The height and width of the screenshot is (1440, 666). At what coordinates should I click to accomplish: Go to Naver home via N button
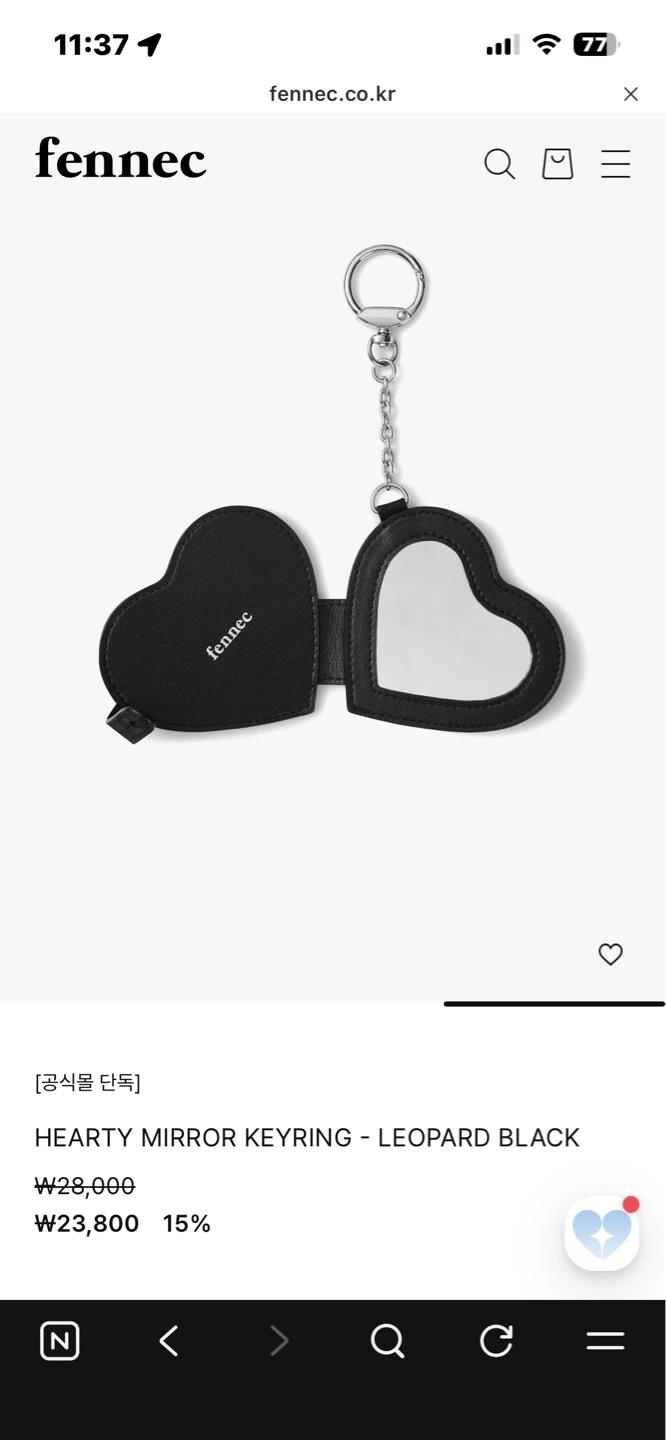pyautogui.click(x=60, y=1341)
